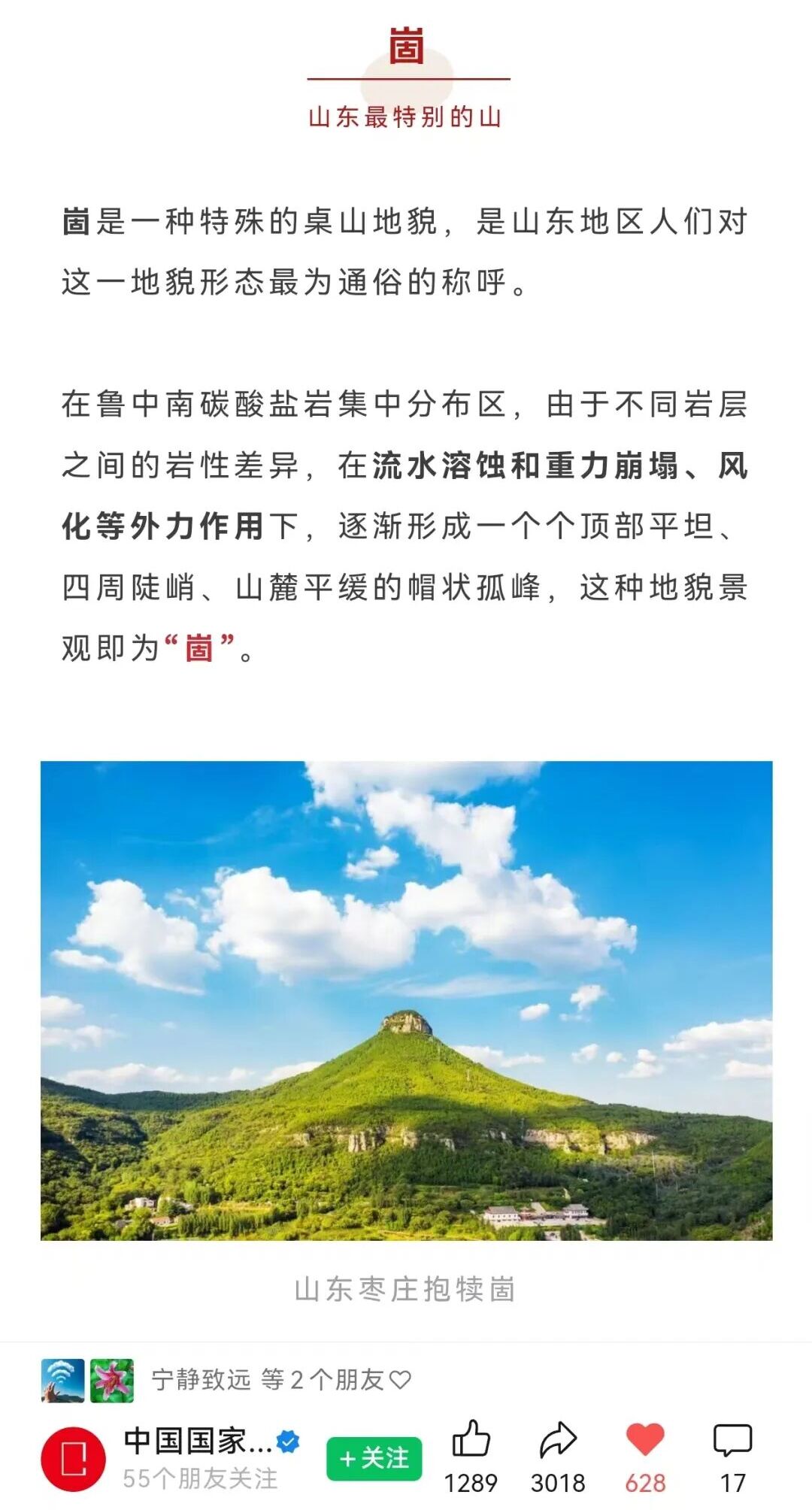Open the red account avatar
812x1510 pixels.
tap(73, 1459)
